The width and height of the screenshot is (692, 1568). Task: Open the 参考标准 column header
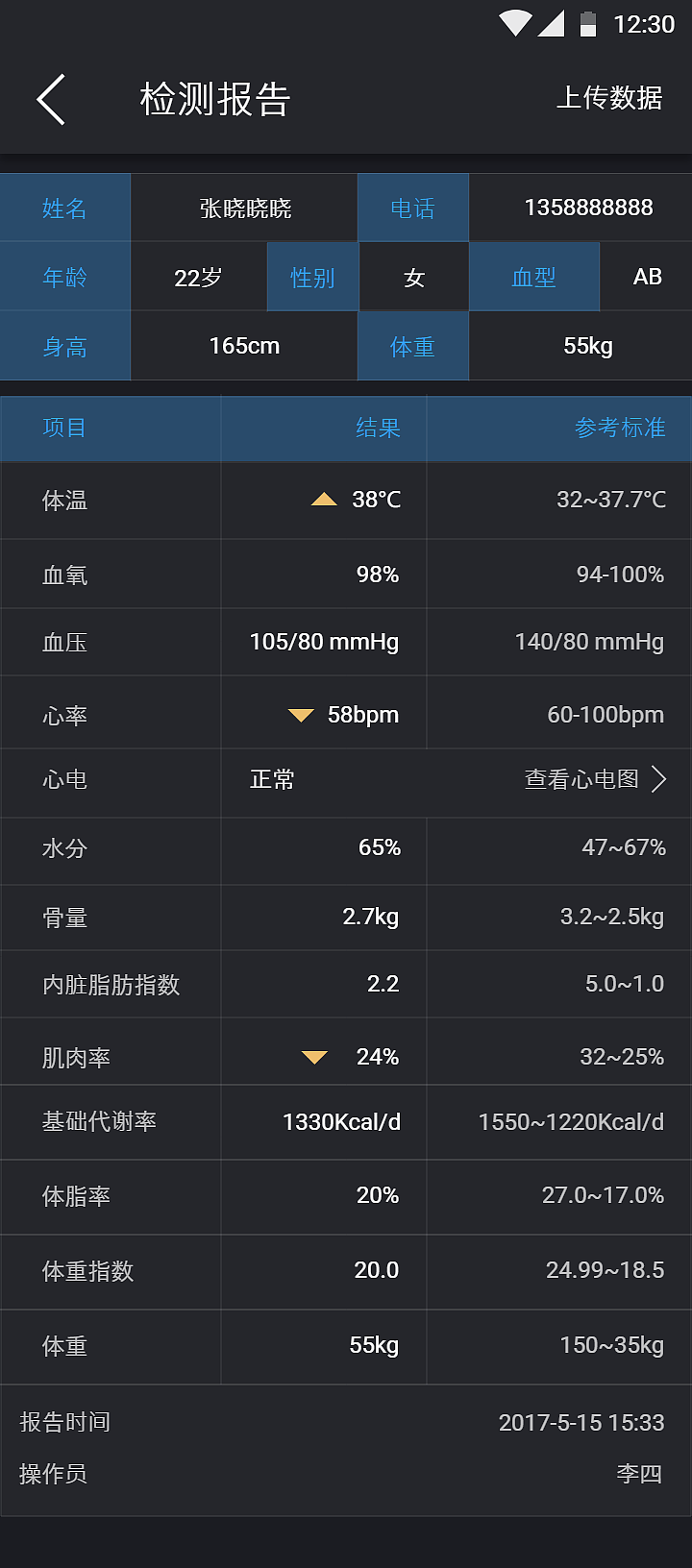click(620, 429)
